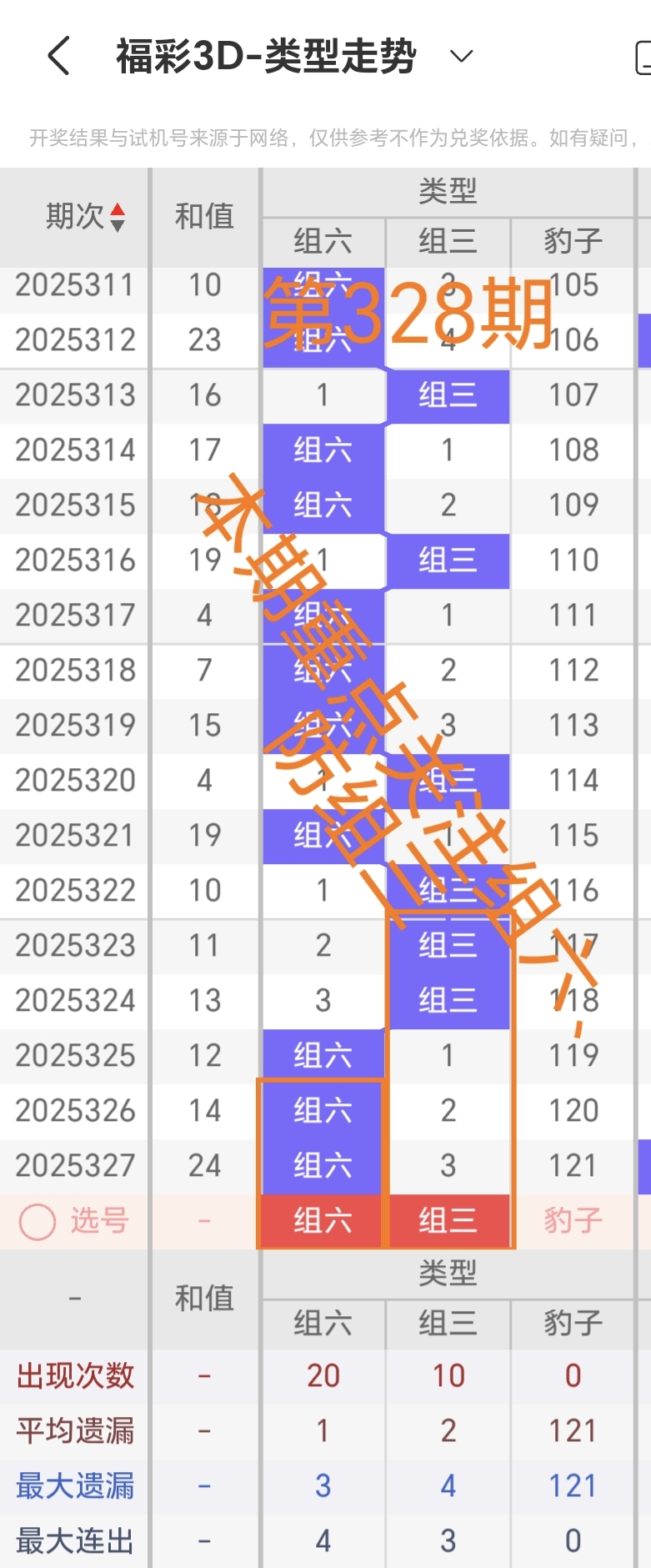
Task: Toggle 组三 in the 选号 selection row
Action: [448, 1220]
